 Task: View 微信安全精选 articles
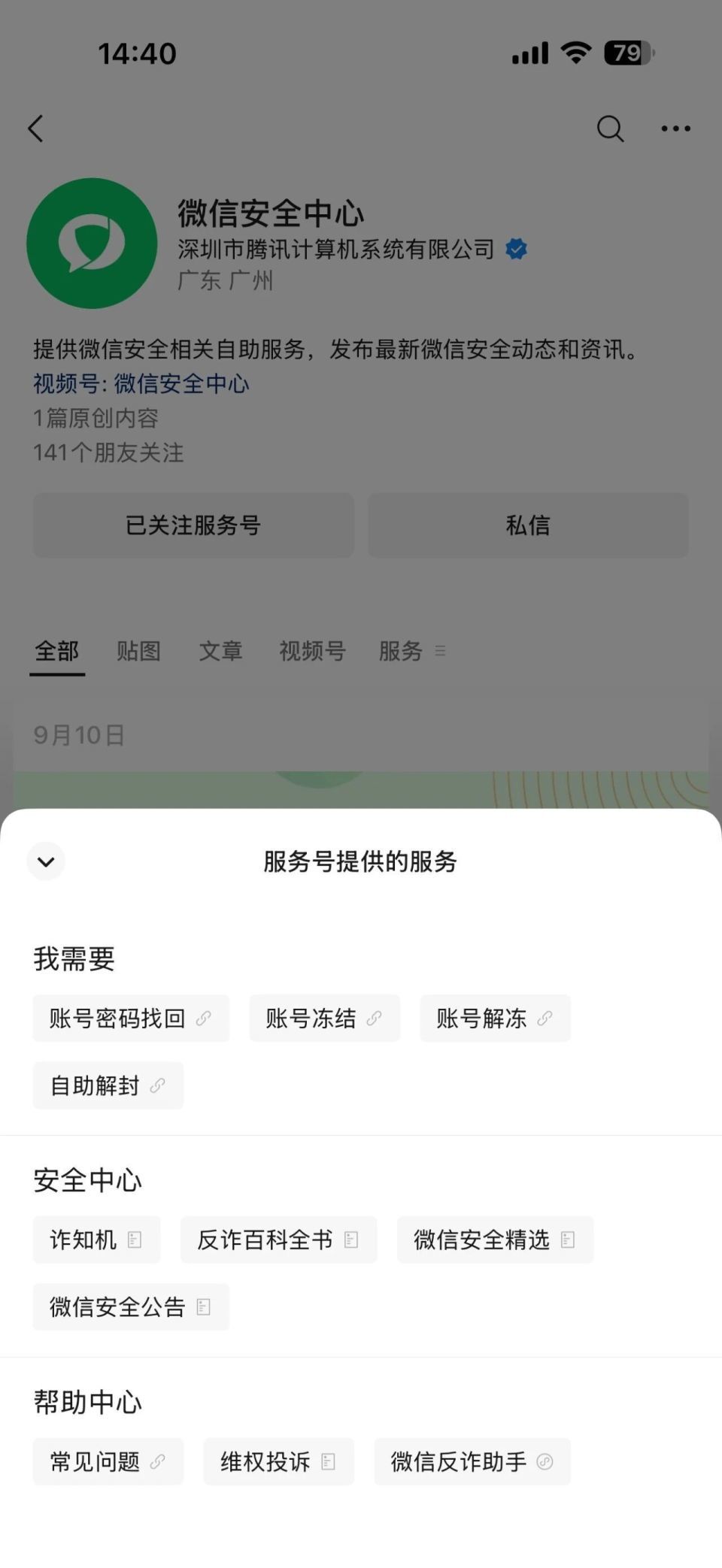[495, 1240]
